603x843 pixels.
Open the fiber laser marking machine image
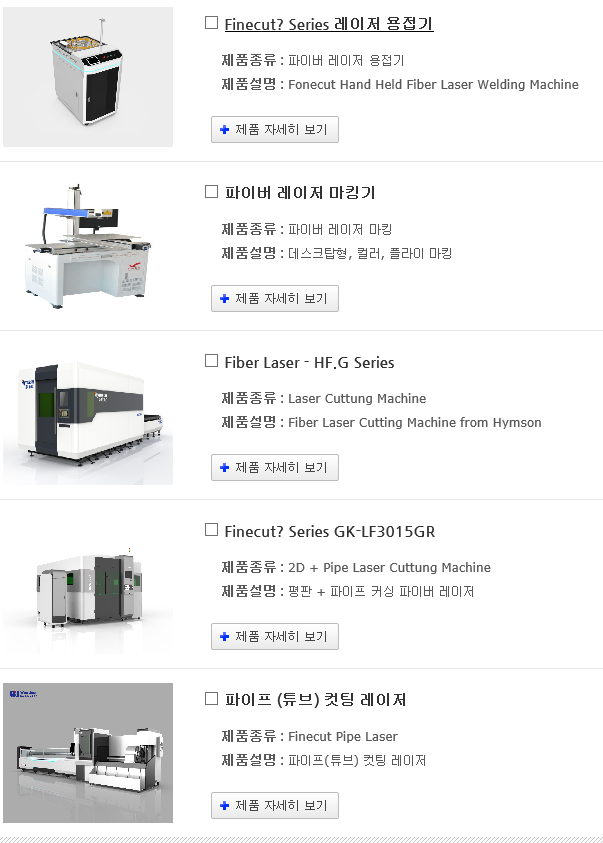click(x=88, y=247)
